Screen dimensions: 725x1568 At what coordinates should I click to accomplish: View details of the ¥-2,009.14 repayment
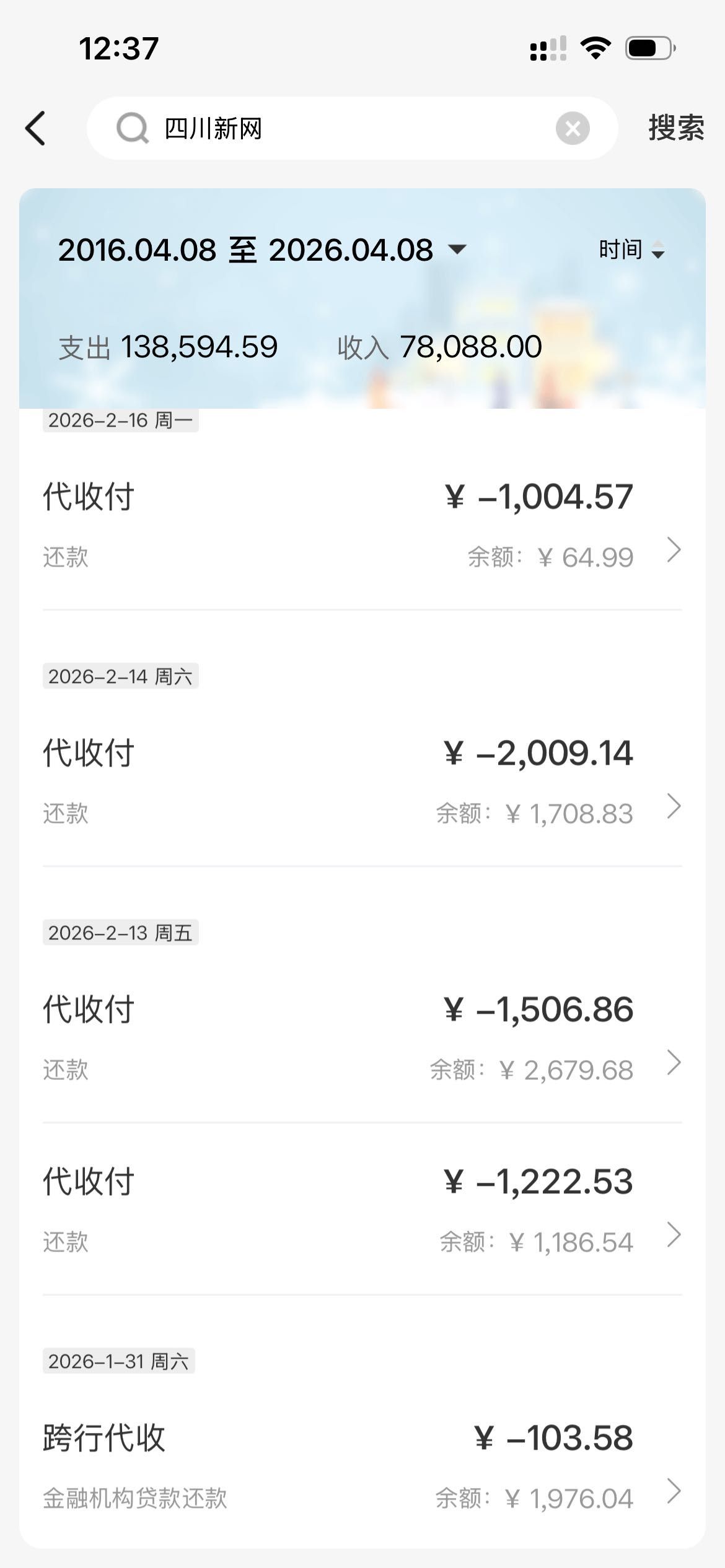click(362, 782)
